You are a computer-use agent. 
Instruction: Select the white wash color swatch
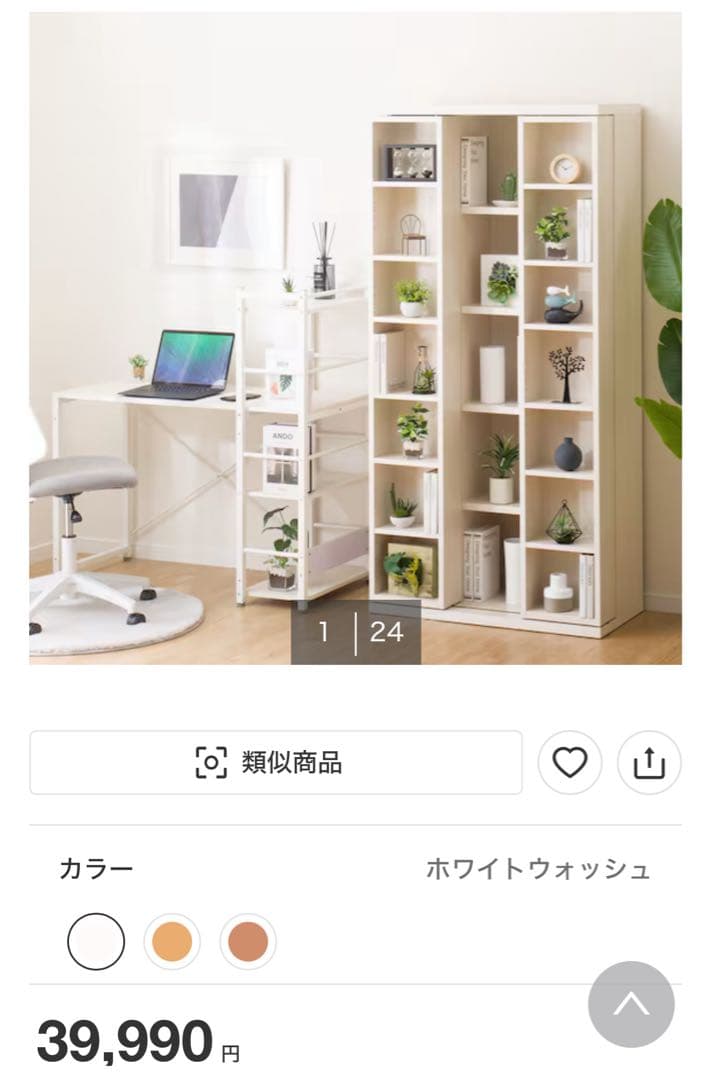[96, 941]
